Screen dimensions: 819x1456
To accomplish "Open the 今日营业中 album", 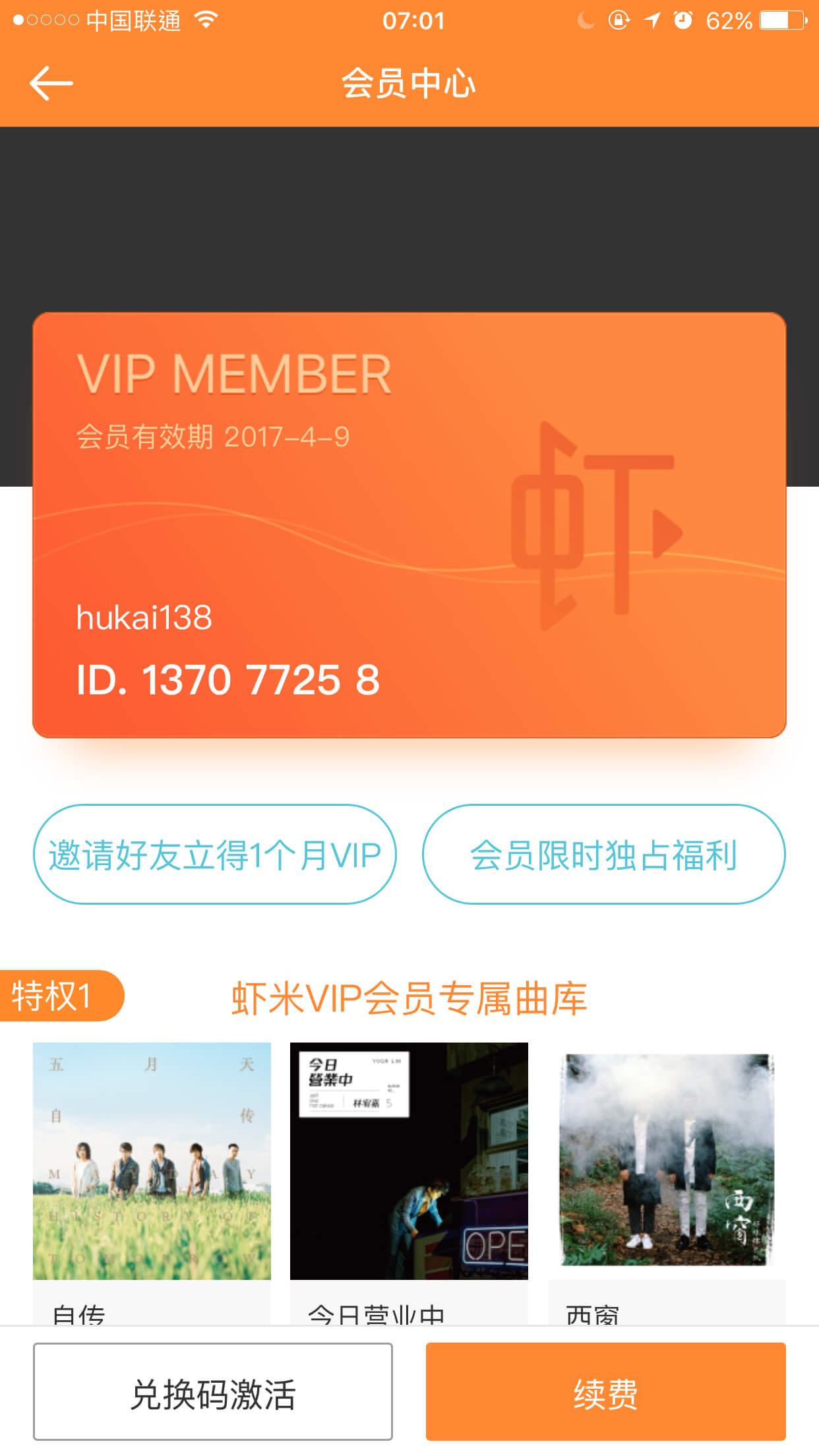I will click(x=409, y=1161).
